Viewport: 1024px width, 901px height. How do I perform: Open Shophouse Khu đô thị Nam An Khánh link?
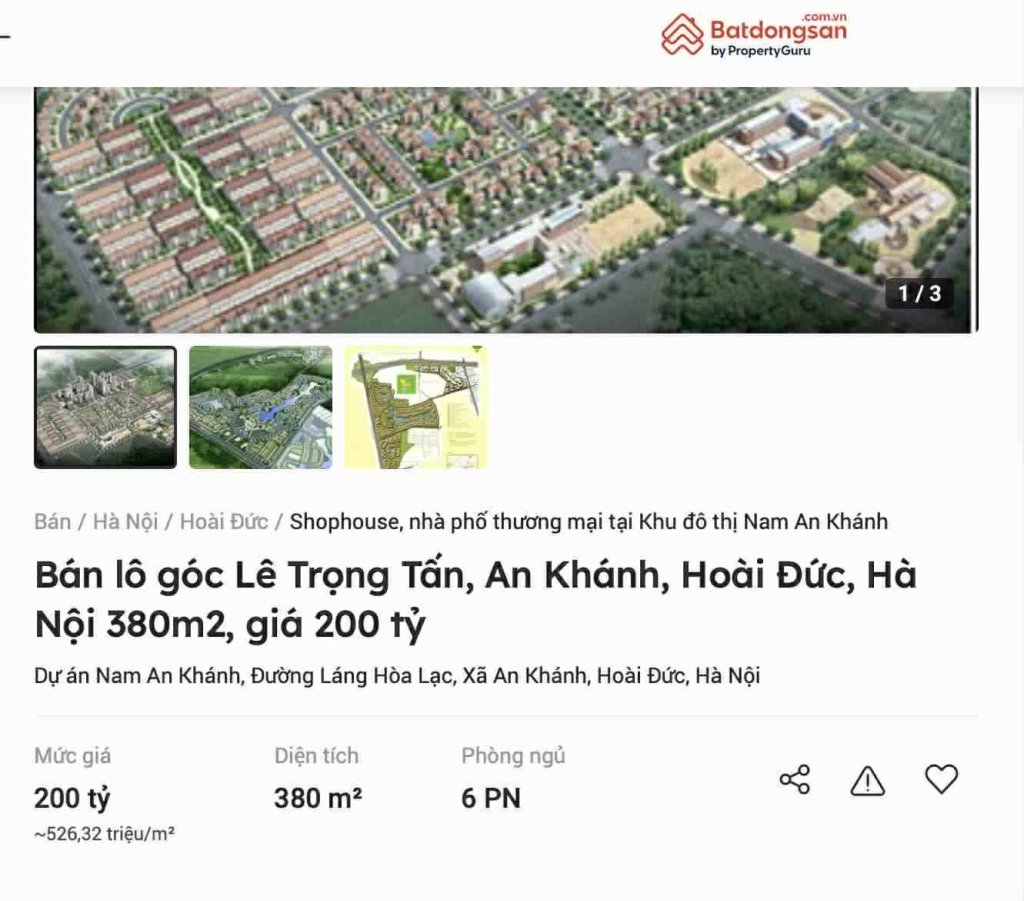pos(588,521)
